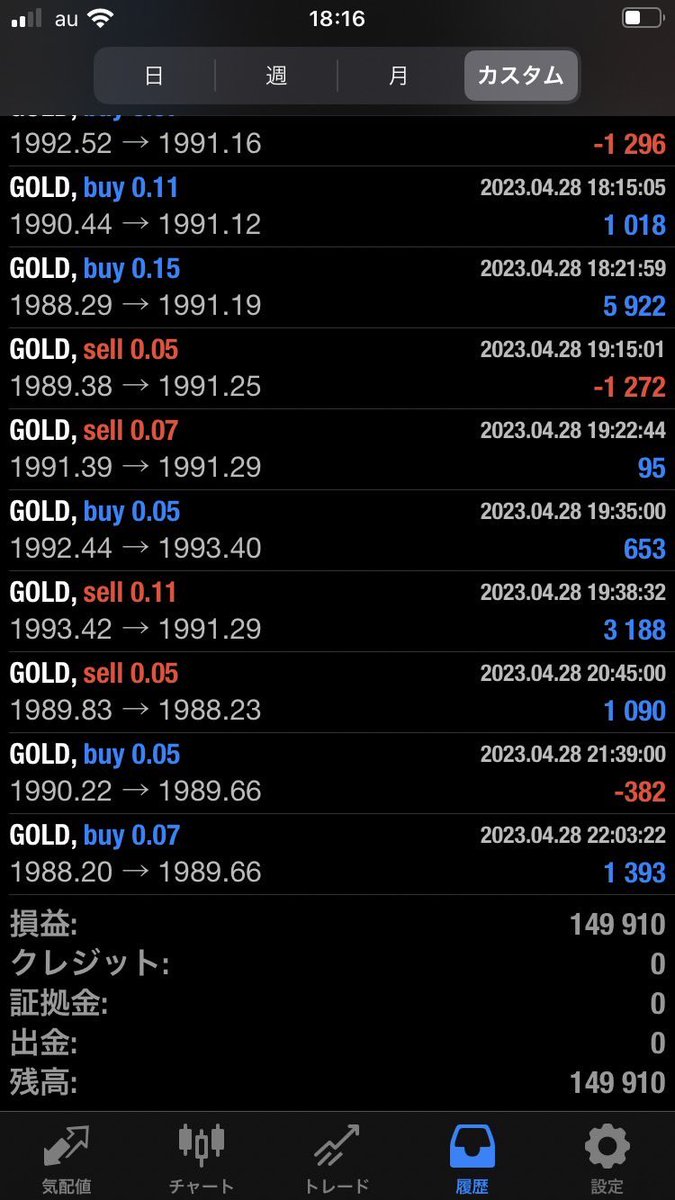Expand the GOLD sell 0.07 trade at 19:22:44
The width and height of the screenshot is (675, 1200).
(x=337, y=449)
